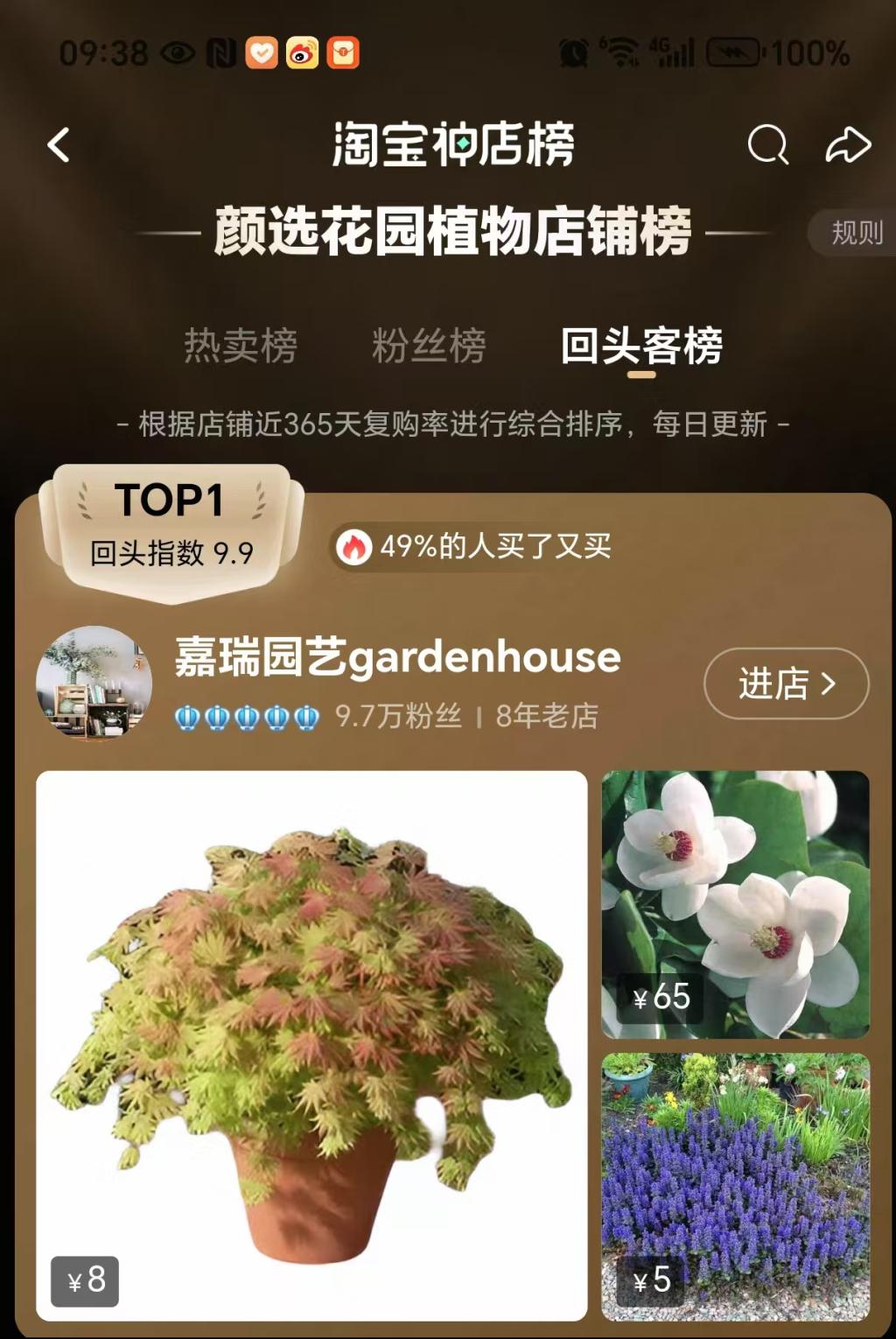Open the 嘉瑞园艺gardenhouse shop avatar
Image resolution: width=896 pixels, height=1339 pixels.
[x=94, y=684]
